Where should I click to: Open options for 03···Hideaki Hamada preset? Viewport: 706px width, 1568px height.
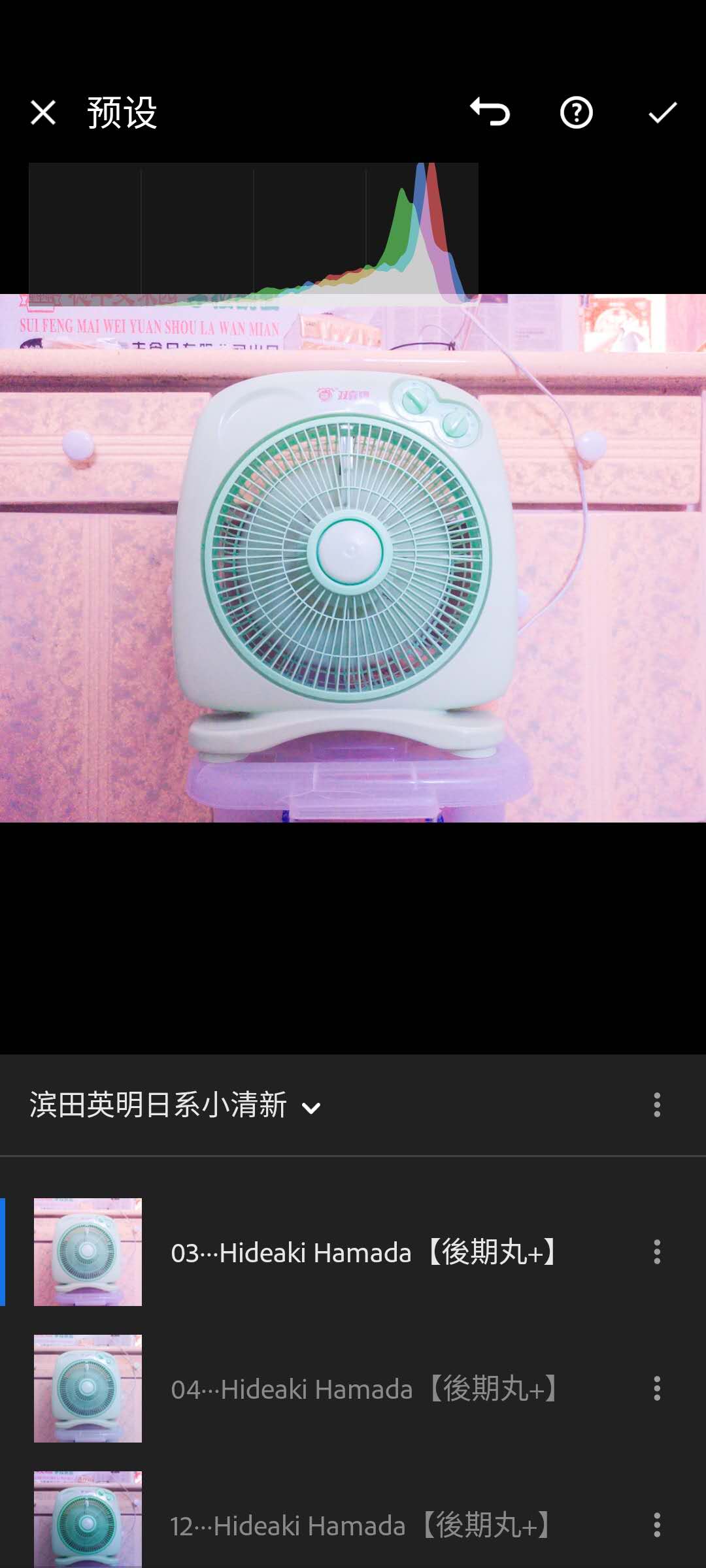pos(657,1252)
